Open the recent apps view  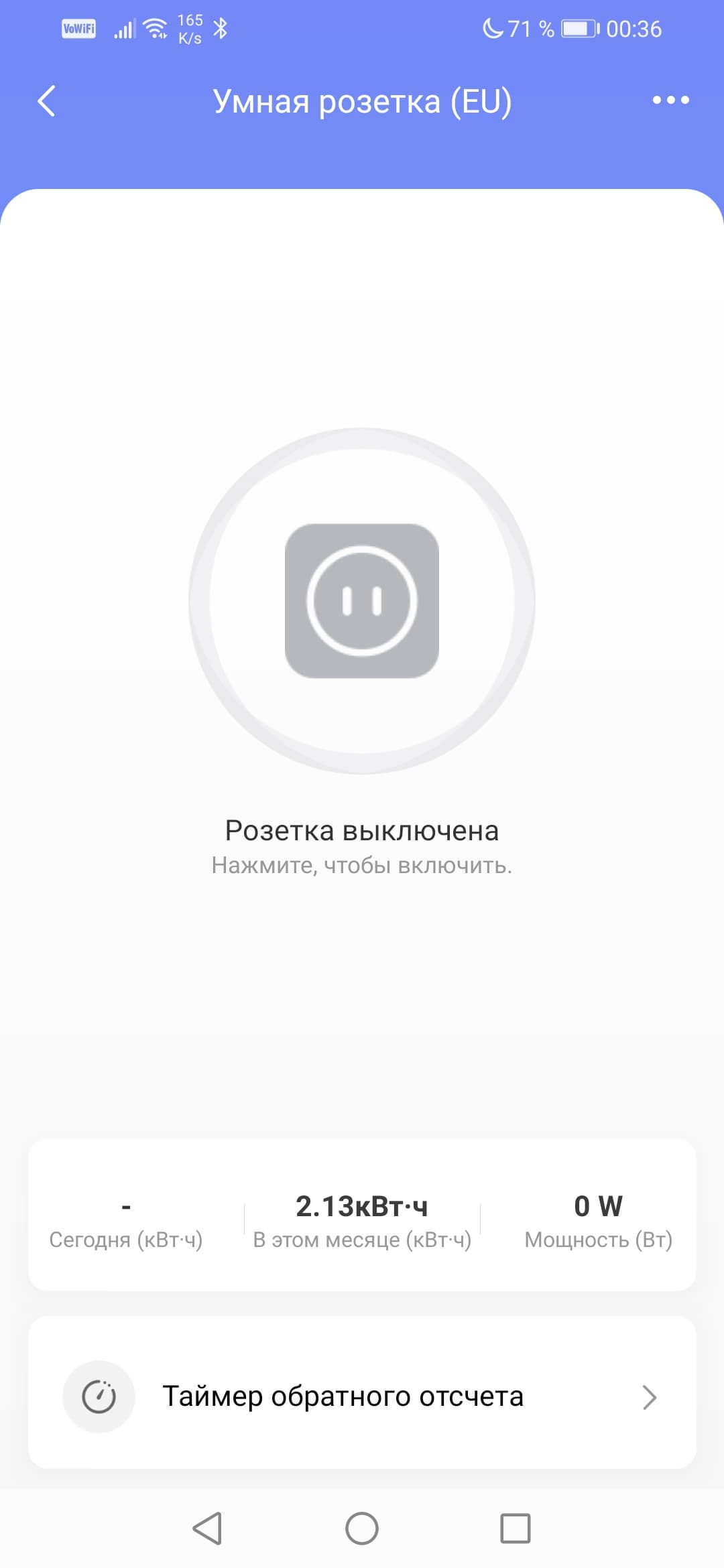coord(516,1528)
